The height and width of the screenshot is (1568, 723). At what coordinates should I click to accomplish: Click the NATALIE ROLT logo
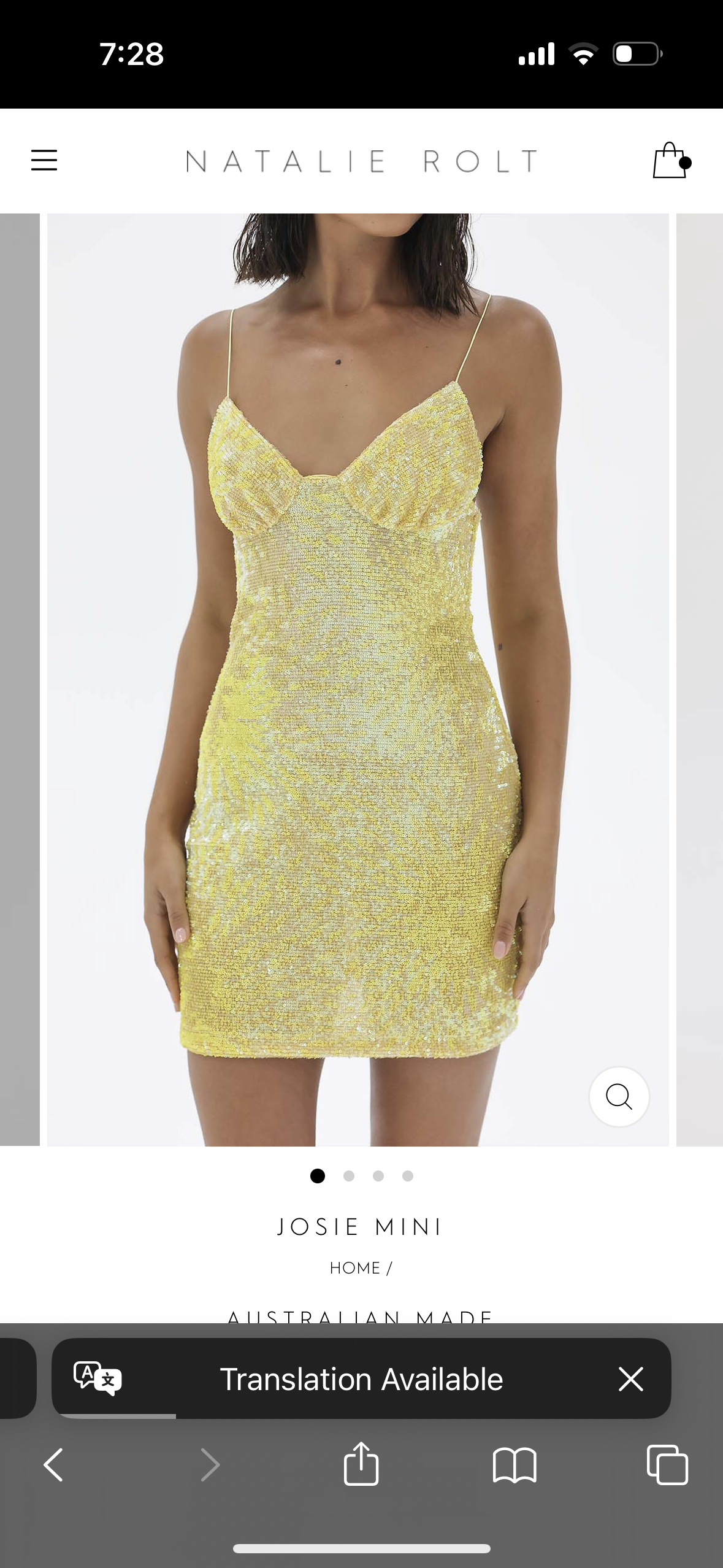(x=361, y=161)
